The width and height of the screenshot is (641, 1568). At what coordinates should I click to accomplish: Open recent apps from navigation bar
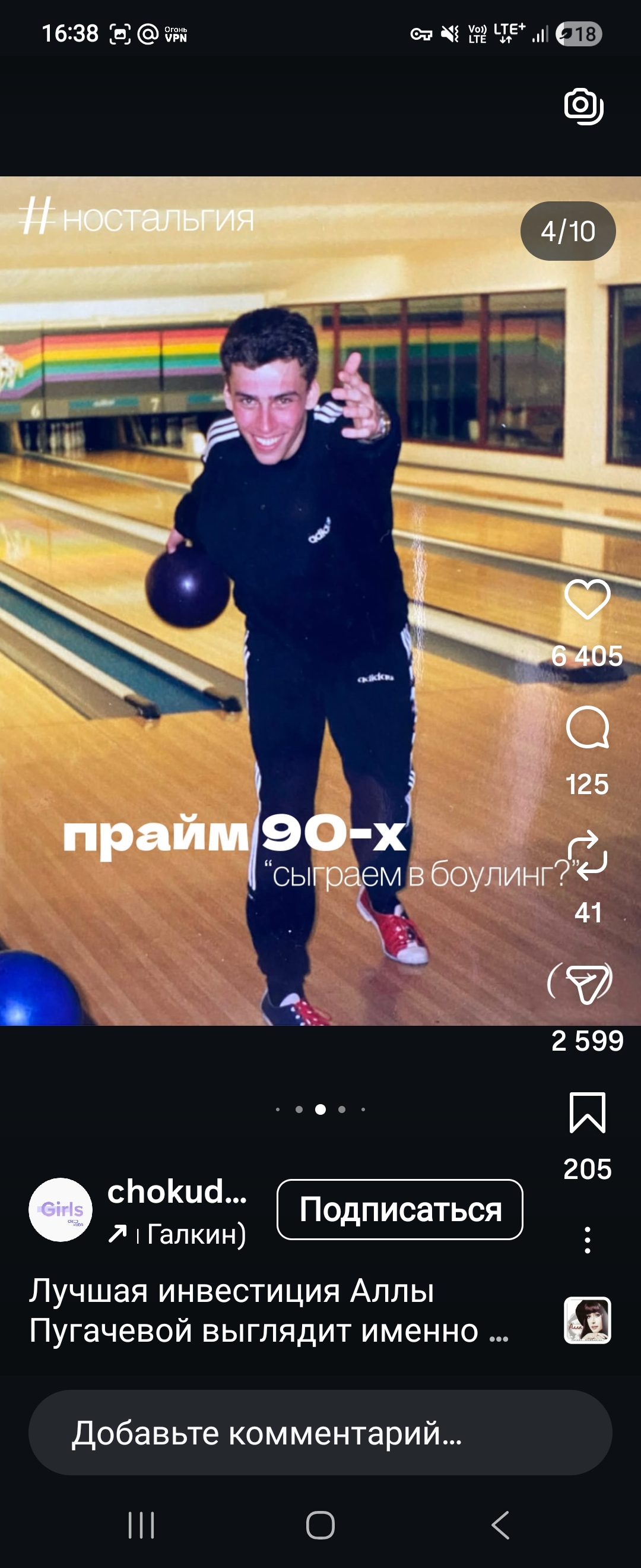click(141, 1525)
